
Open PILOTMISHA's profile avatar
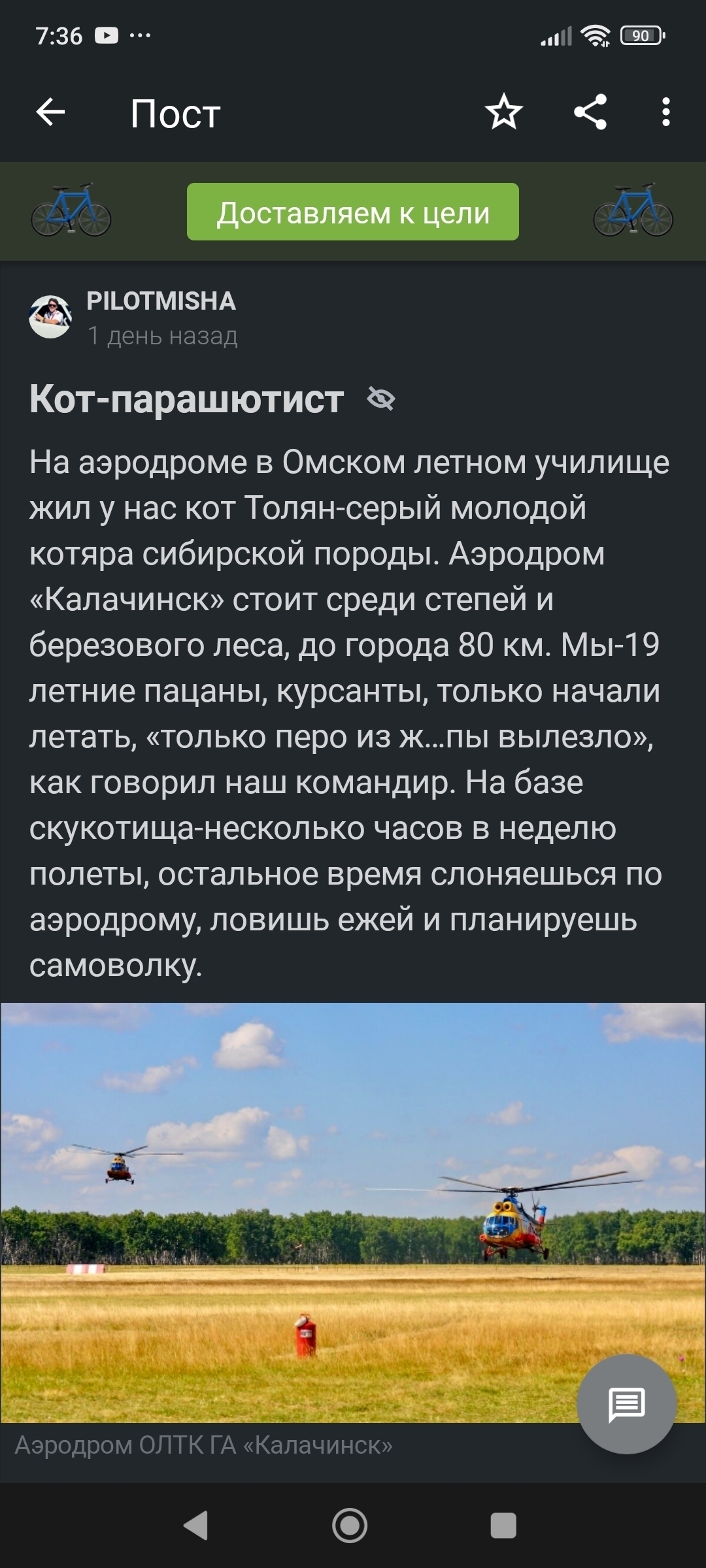click(x=50, y=317)
